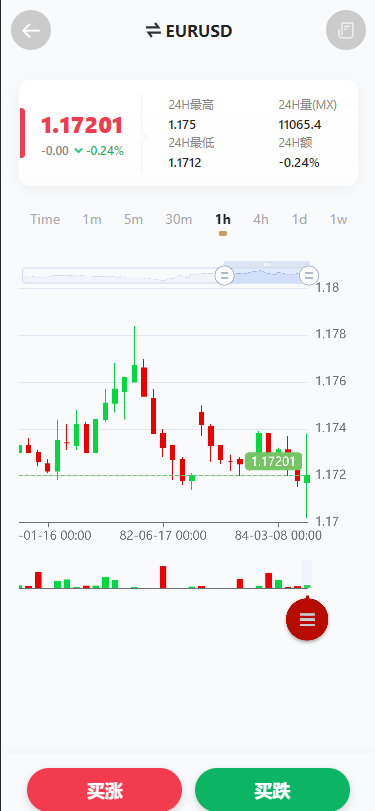
Task: Open the red floating menu button
Action: click(307, 619)
